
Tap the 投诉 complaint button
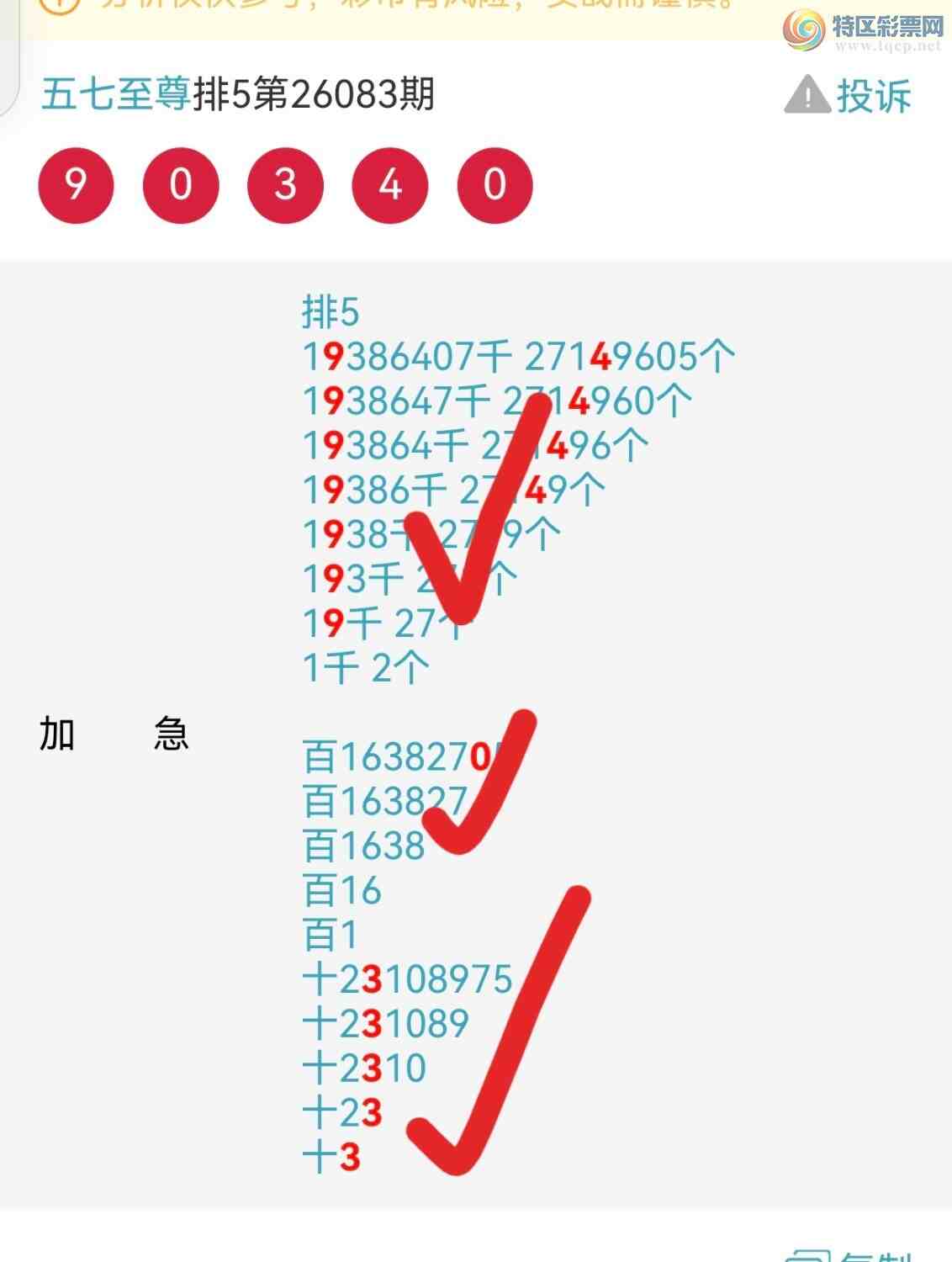click(x=848, y=95)
